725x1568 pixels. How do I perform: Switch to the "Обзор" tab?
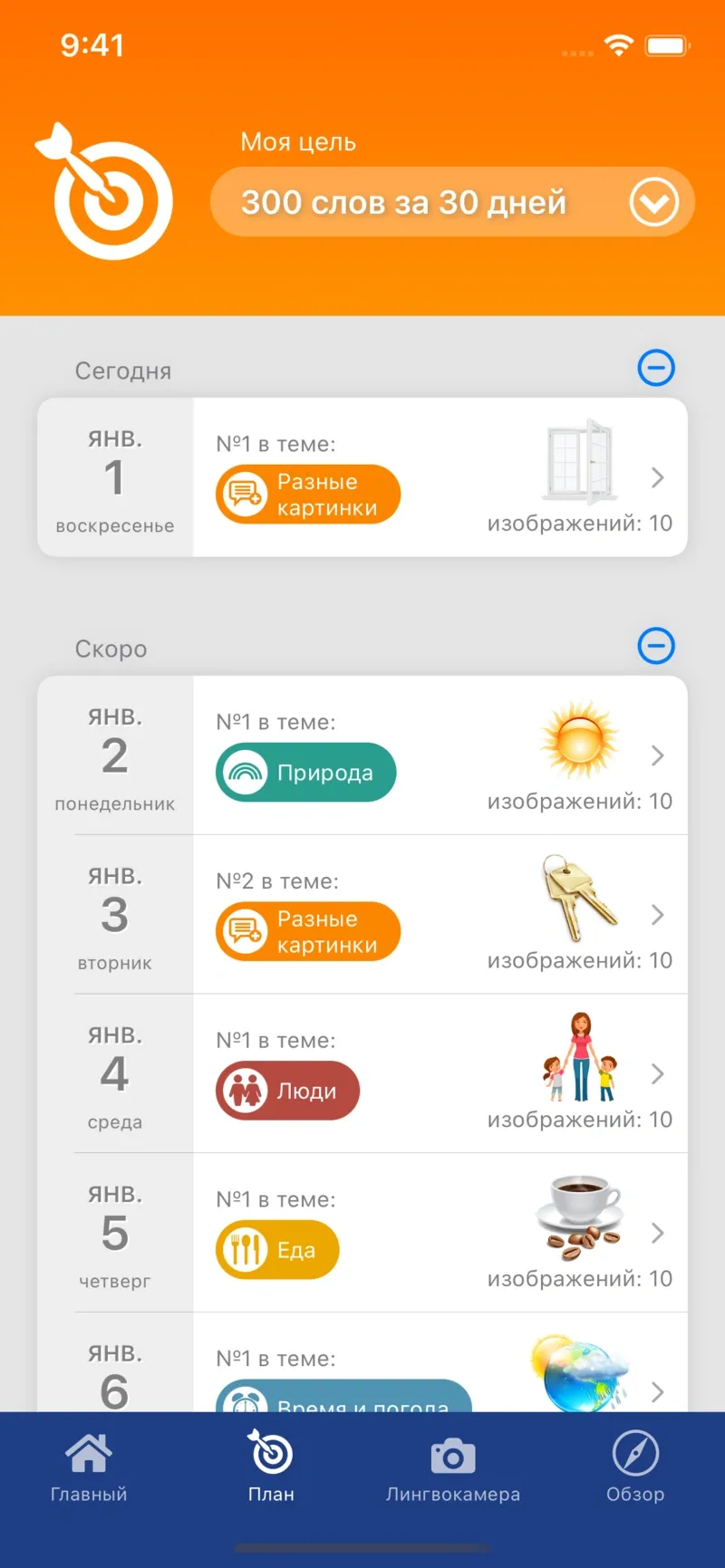tap(635, 1466)
